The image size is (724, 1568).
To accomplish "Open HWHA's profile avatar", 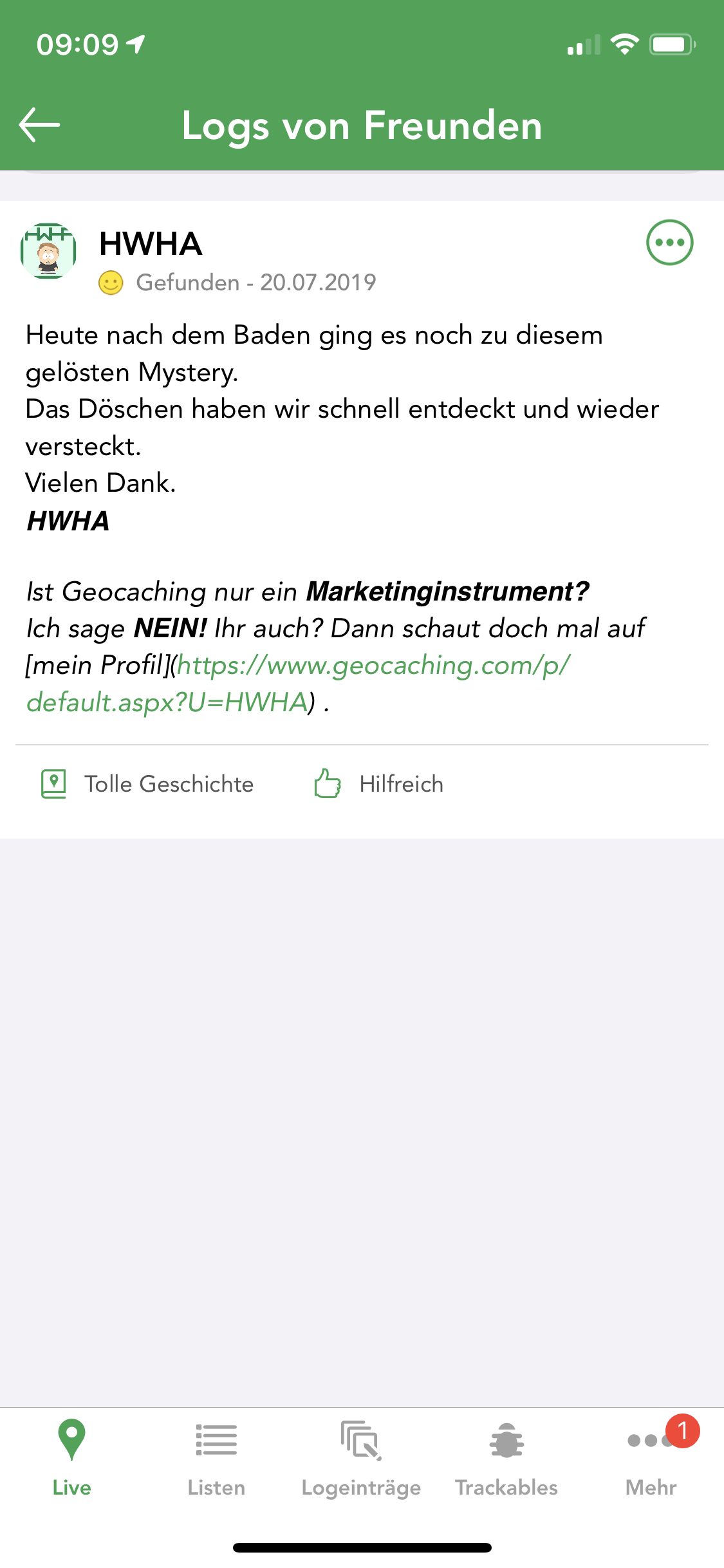I will (48, 251).
